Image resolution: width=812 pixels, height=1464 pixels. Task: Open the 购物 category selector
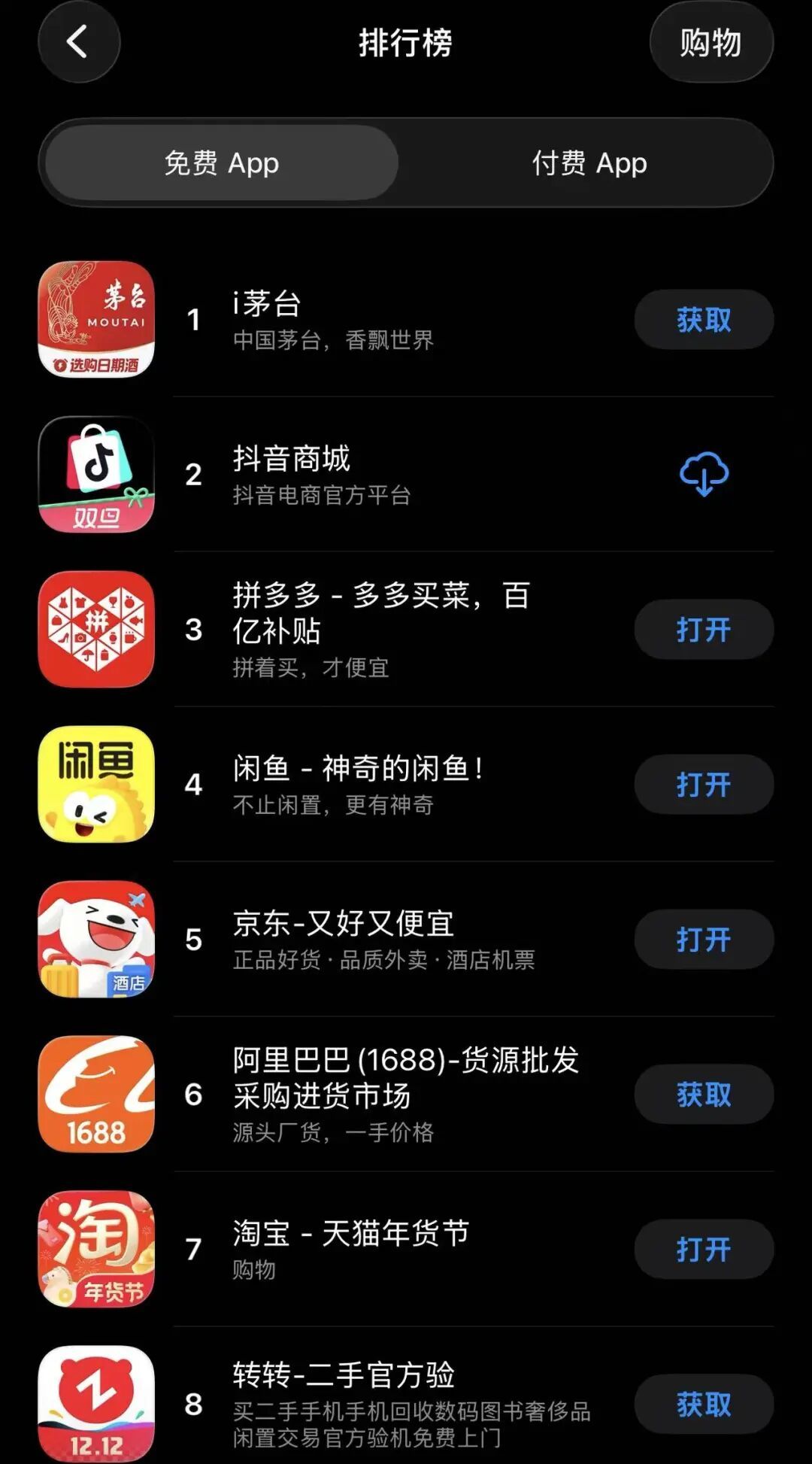pos(710,42)
